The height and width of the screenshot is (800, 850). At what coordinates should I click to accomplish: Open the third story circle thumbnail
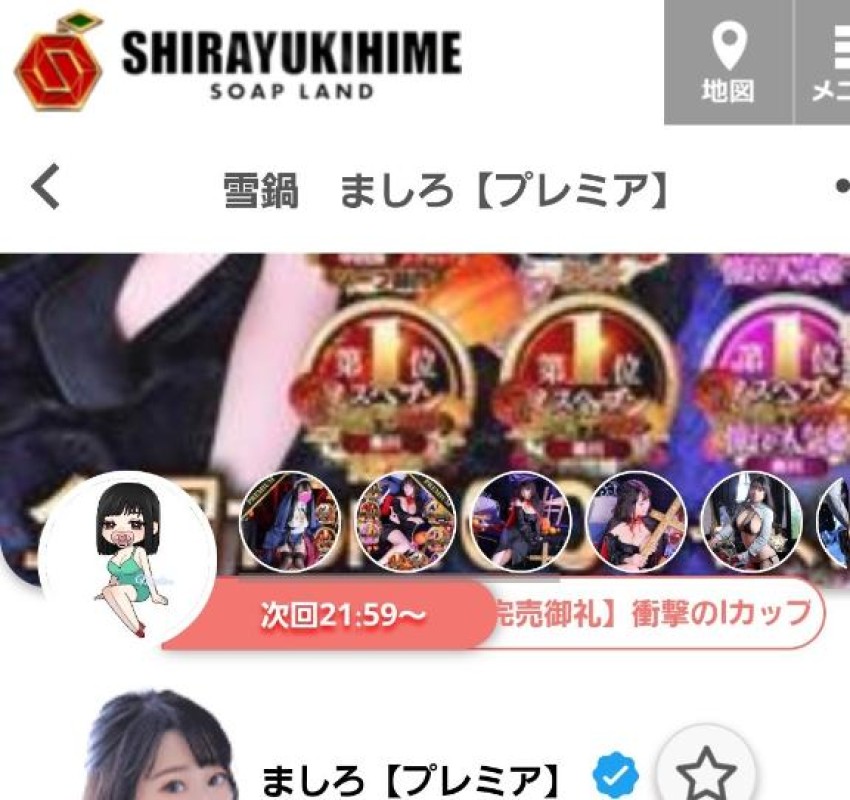(x=520, y=521)
